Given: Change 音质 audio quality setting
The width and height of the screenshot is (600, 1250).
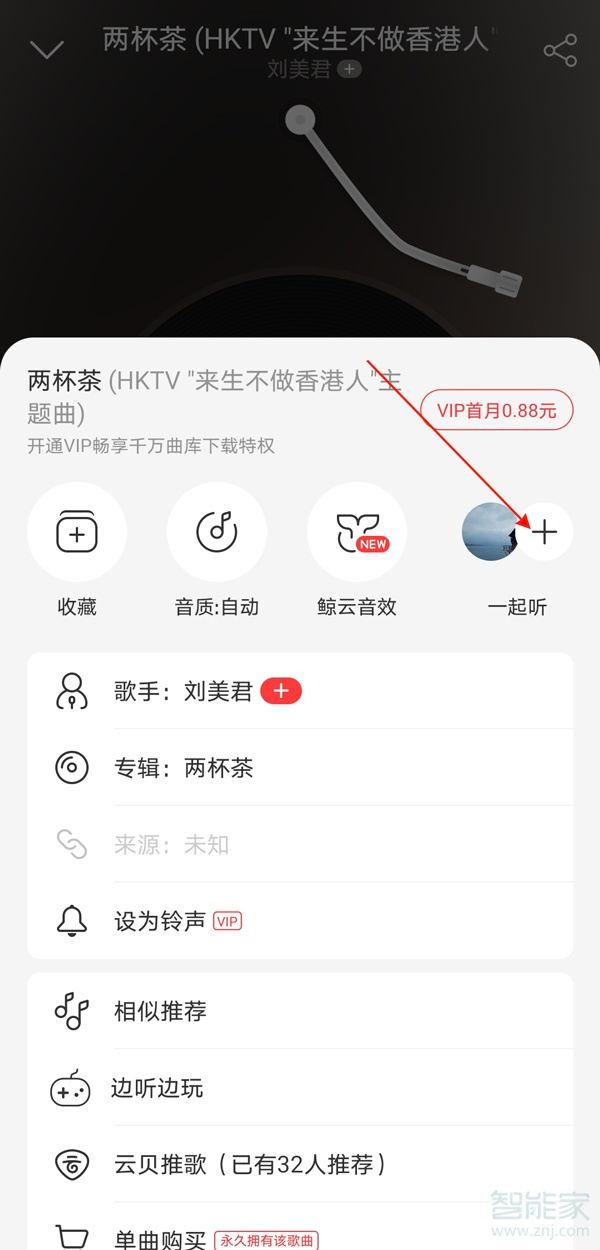Looking at the screenshot, I should (217, 532).
